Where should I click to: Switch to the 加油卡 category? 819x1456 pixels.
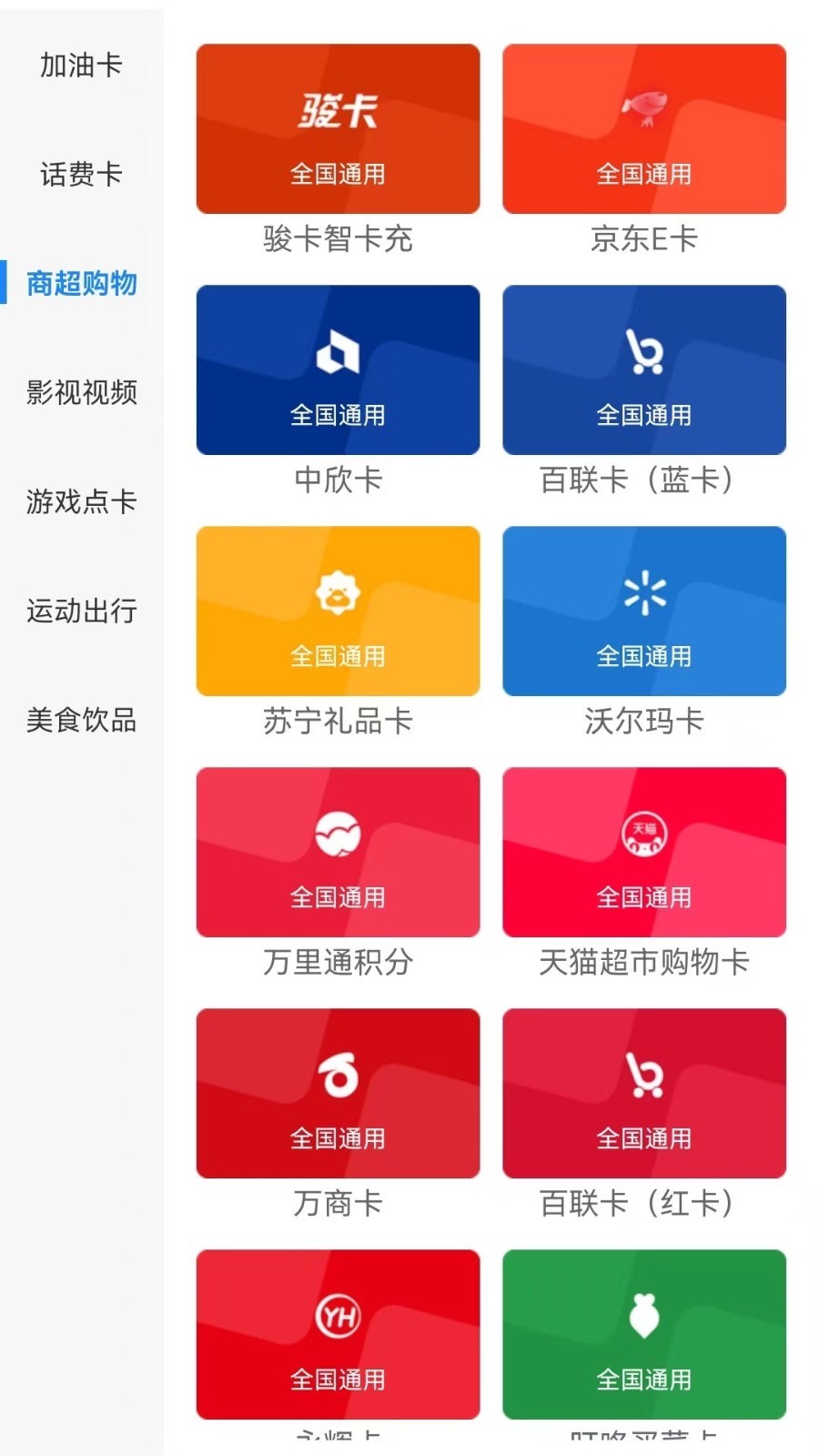pos(81,66)
